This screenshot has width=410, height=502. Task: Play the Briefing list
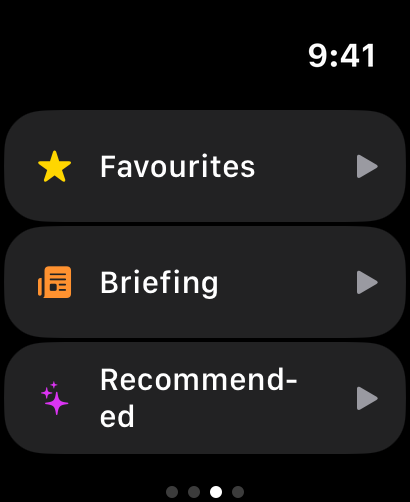pyautogui.click(x=367, y=282)
